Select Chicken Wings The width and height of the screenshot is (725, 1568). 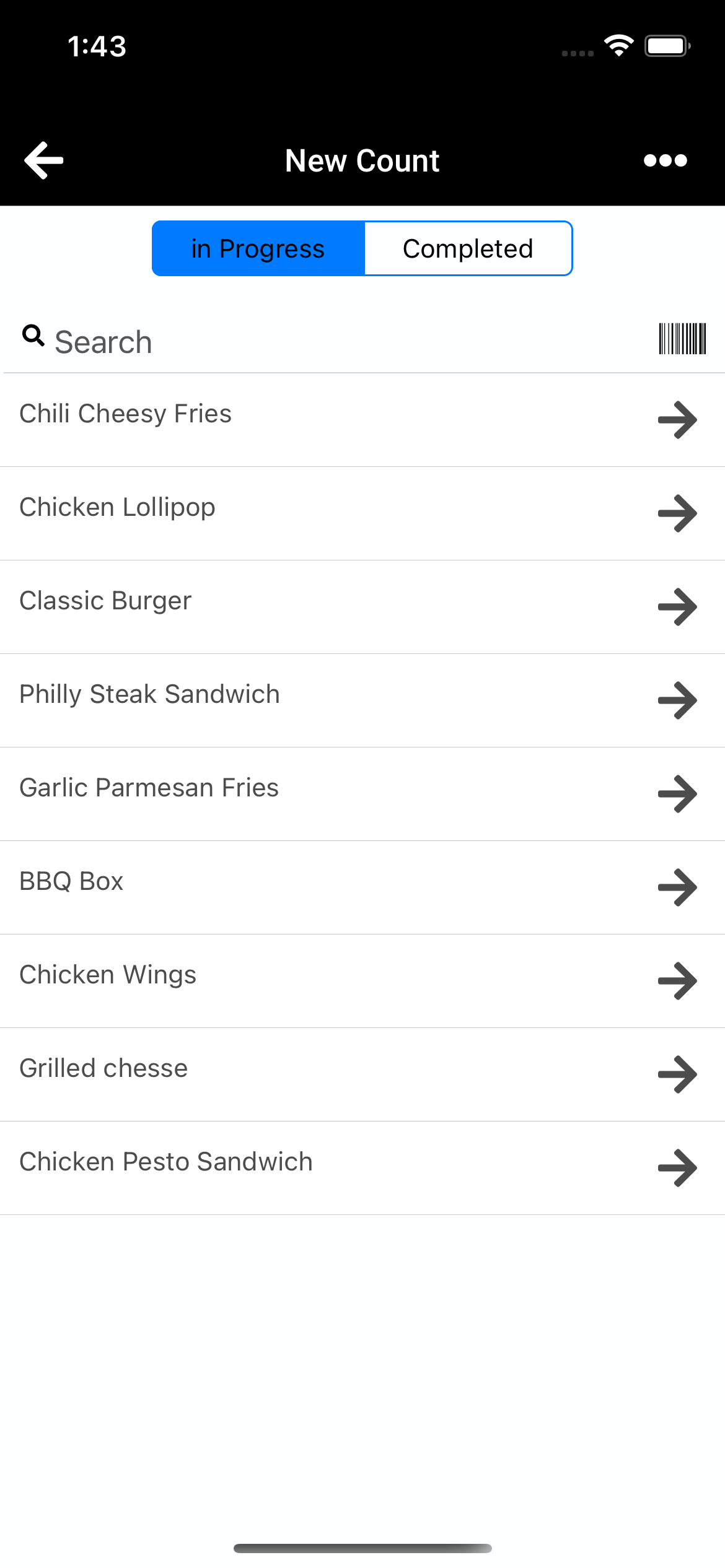(x=362, y=981)
